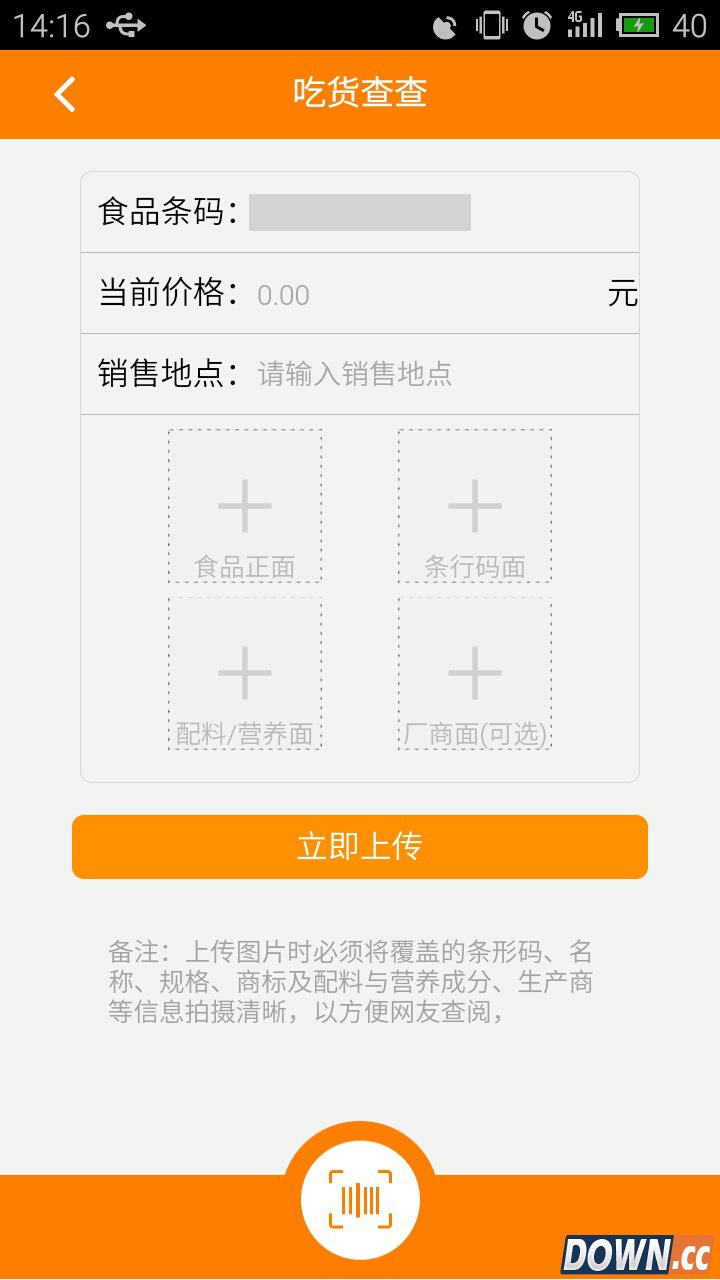Click the 食品条码 barcode value field
The height and width of the screenshot is (1280, 720).
[360, 214]
